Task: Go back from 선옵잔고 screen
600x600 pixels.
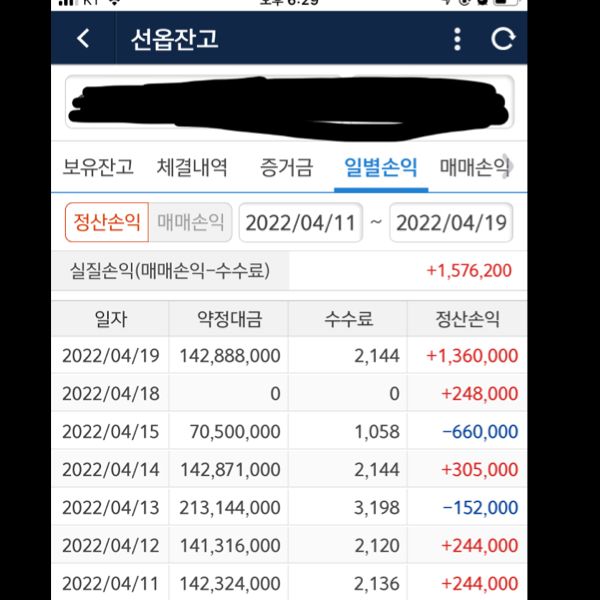Action: [84, 39]
